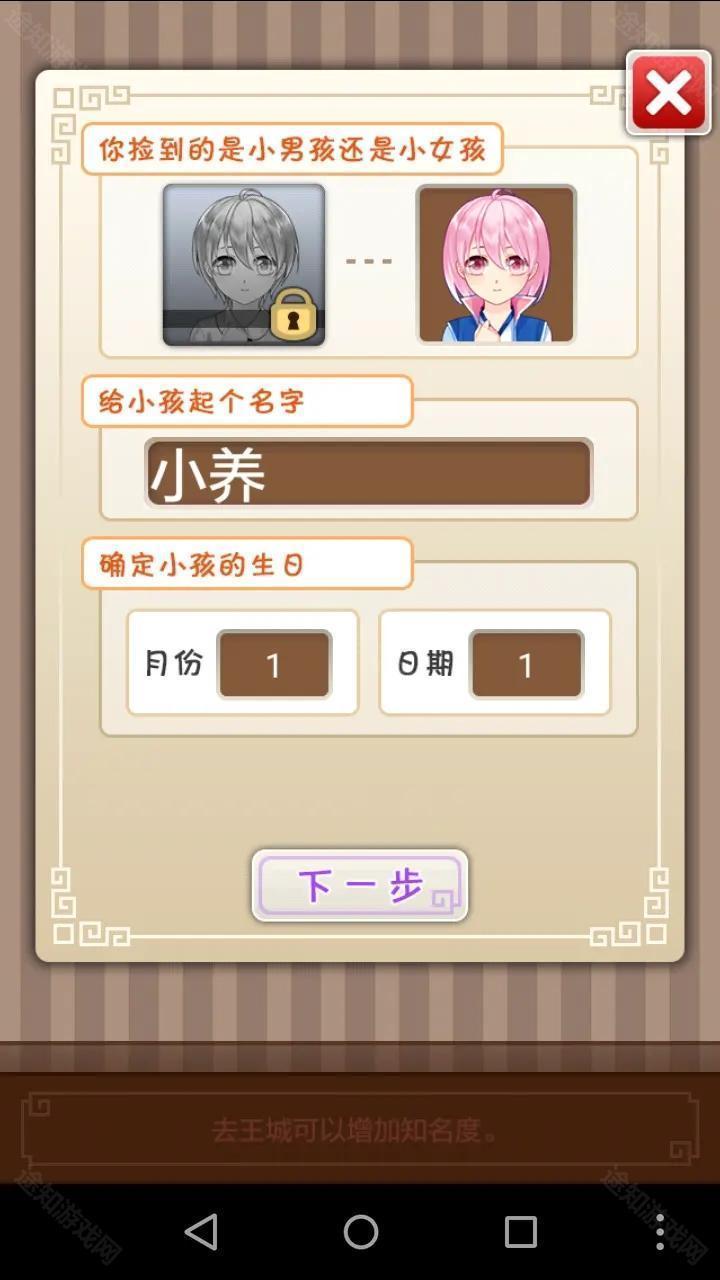Tap the 确定小孩的生日 section header

(x=247, y=563)
